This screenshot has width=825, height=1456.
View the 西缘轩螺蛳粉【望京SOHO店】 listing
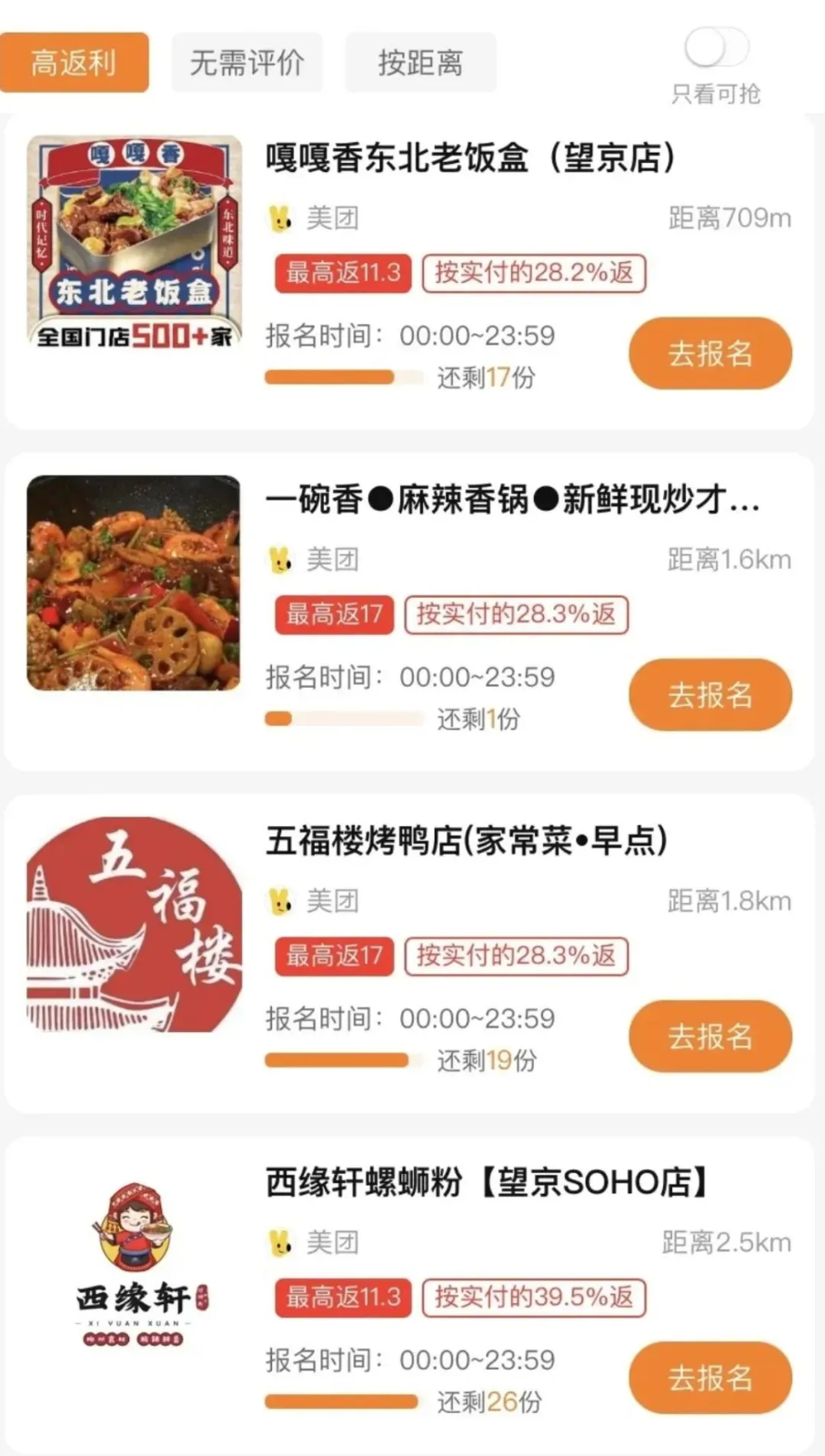pyautogui.click(x=486, y=1182)
